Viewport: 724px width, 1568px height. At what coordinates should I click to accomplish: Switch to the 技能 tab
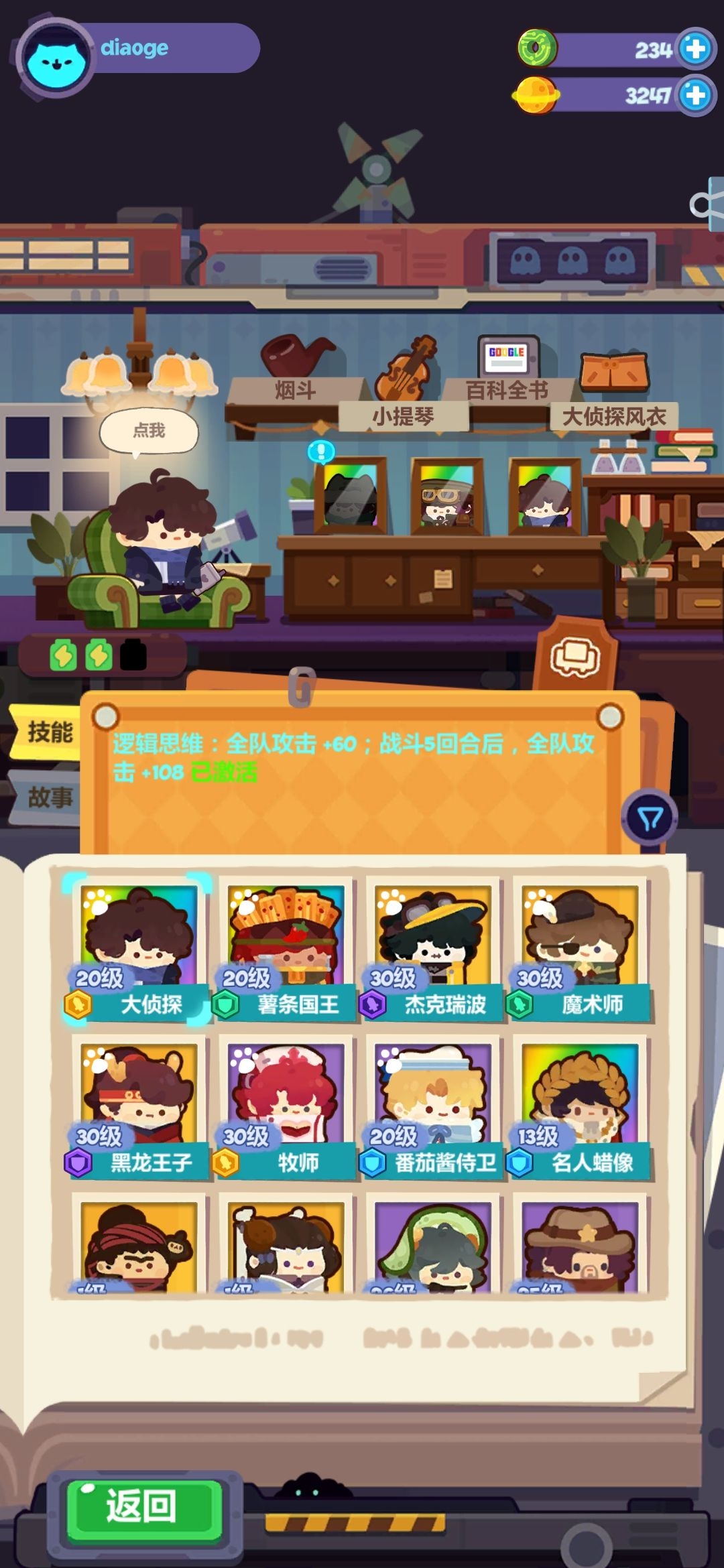pos(48,732)
